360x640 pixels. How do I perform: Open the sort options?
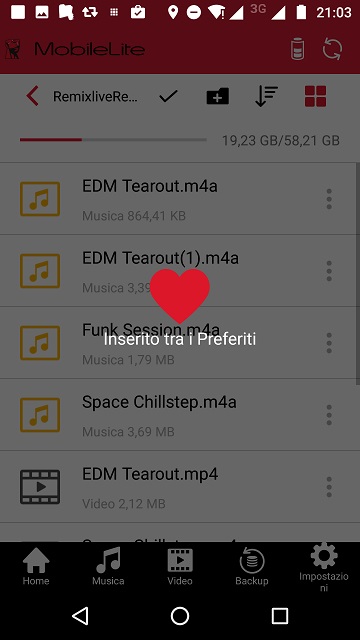click(266, 96)
